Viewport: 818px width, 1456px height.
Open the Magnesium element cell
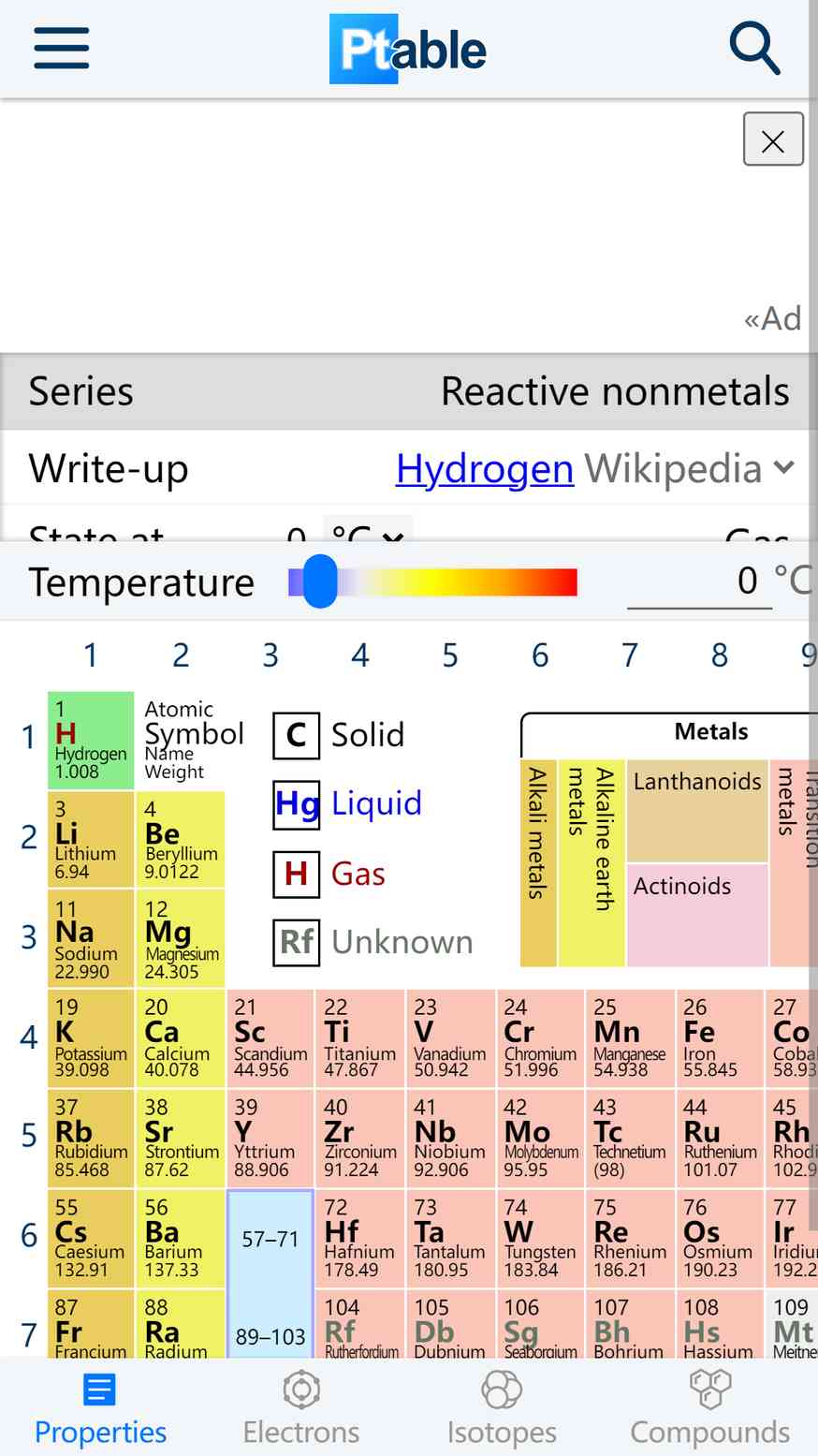tap(182, 939)
